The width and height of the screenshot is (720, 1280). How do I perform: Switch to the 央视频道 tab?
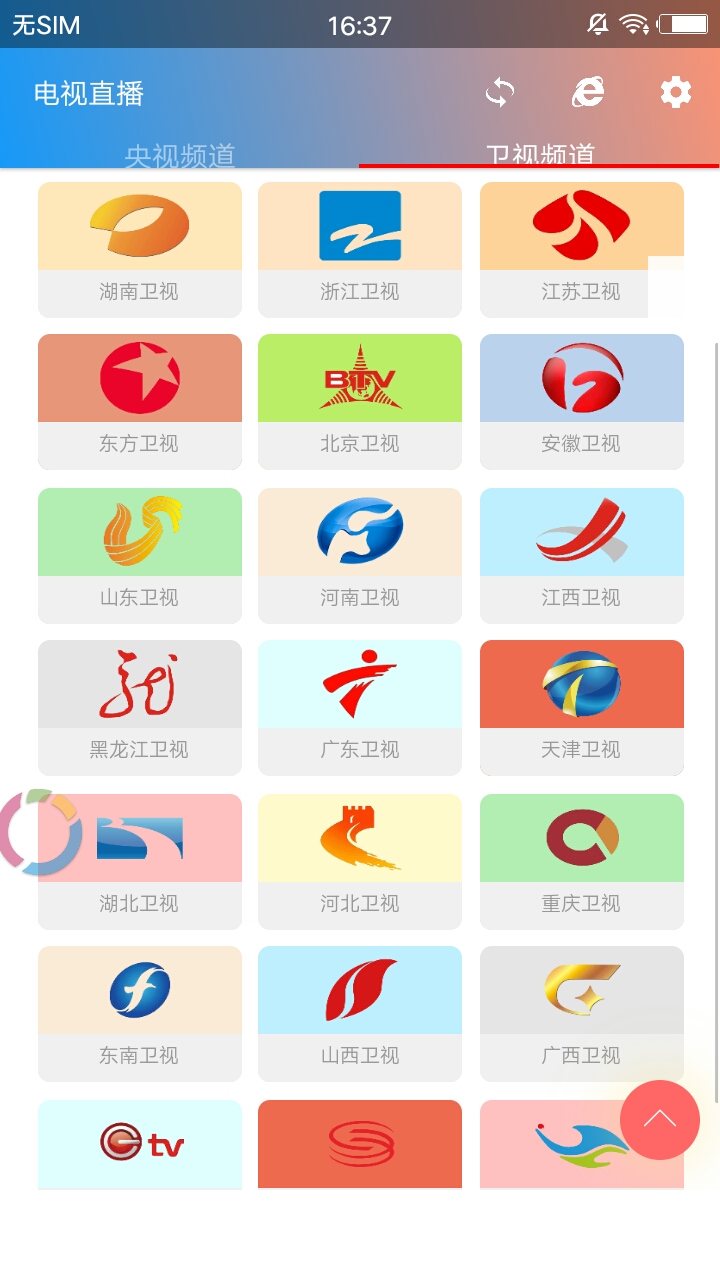click(180, 156)
